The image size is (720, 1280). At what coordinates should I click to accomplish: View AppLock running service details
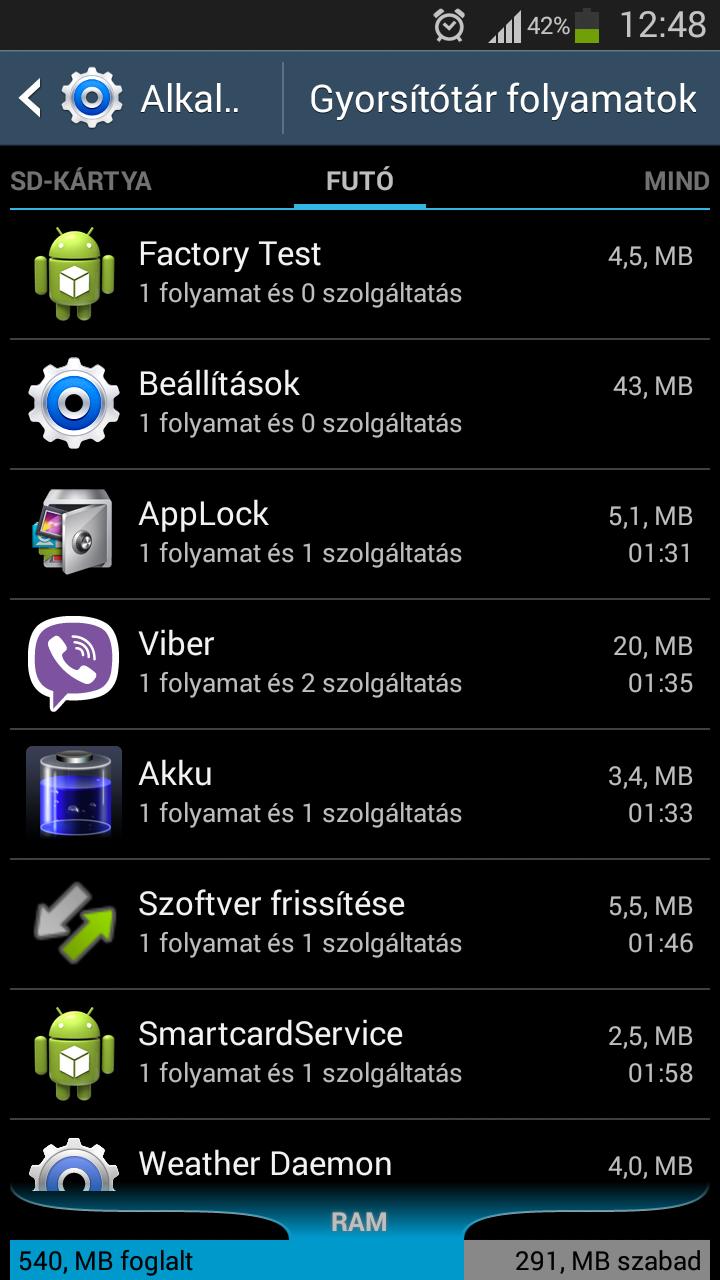[360, 534]
